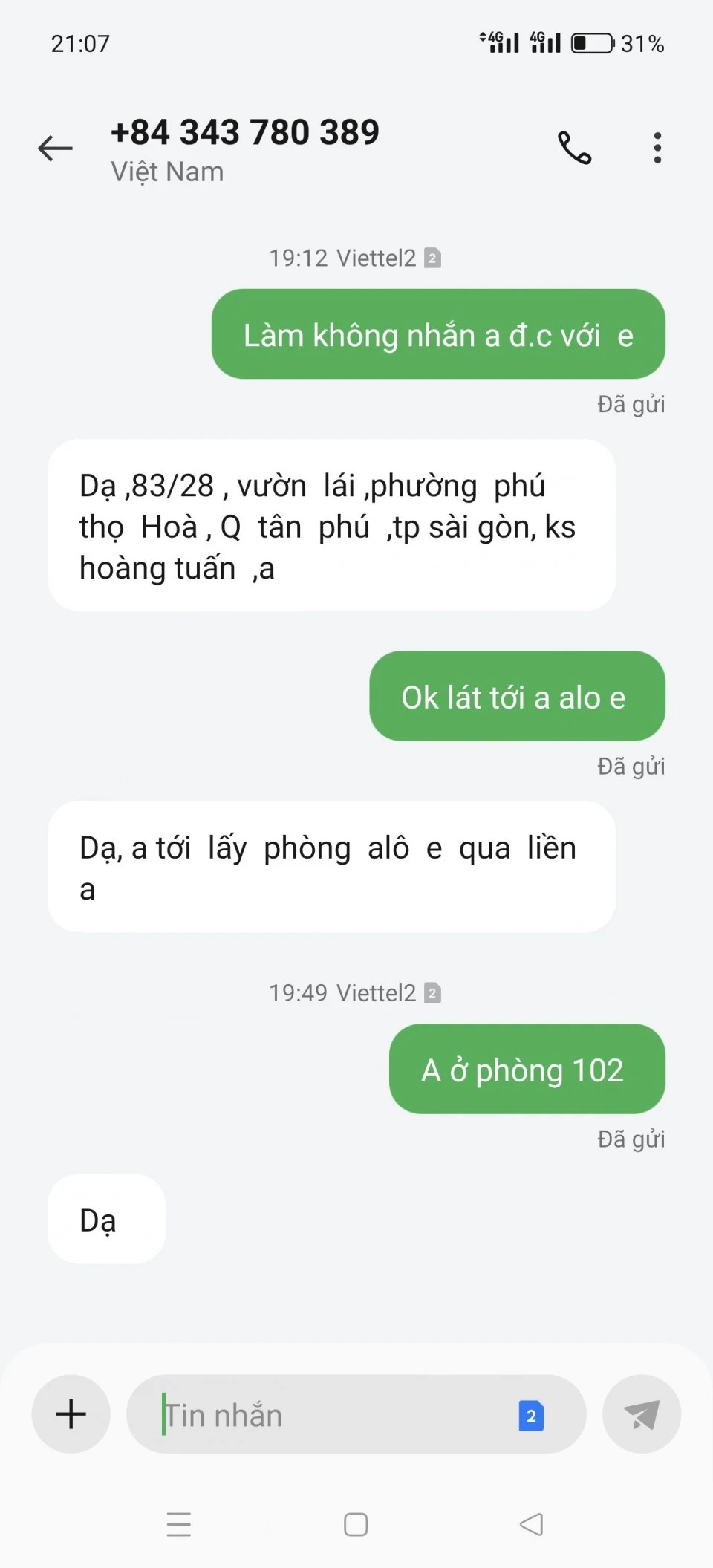The image size is (713, 1568).
Task: Tap the plus attachment button
Action: tap(71, 1414)
